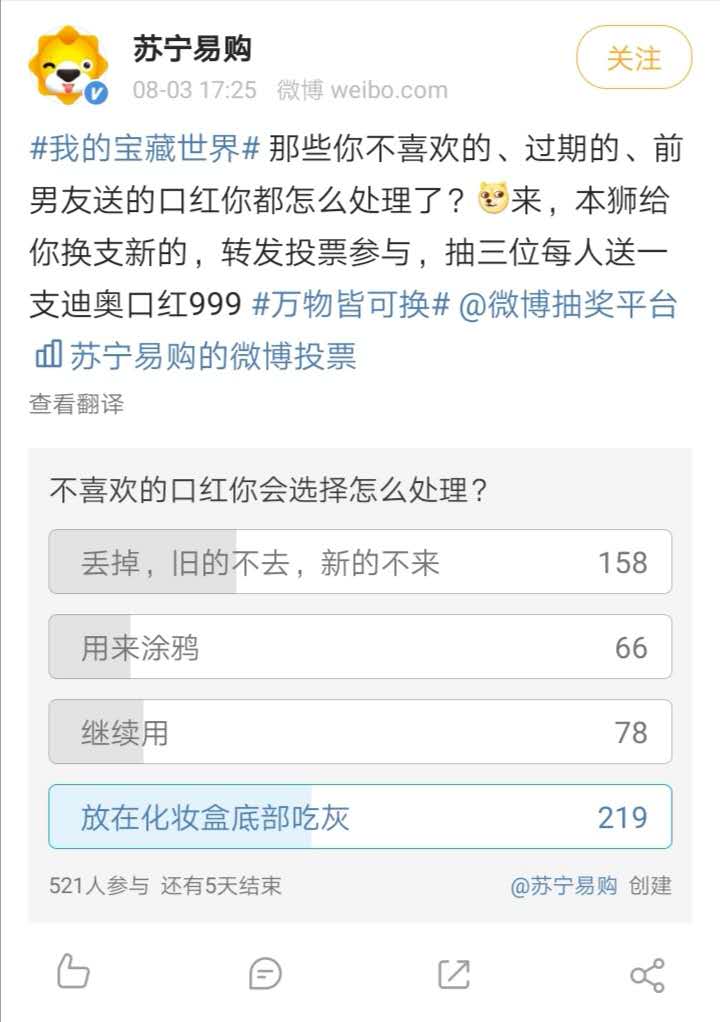Image resolution: width=720 pixels, height=1022 pixels.
Task: Choose the 用来涂鸦 poll option
Action: tap(360, 647)
